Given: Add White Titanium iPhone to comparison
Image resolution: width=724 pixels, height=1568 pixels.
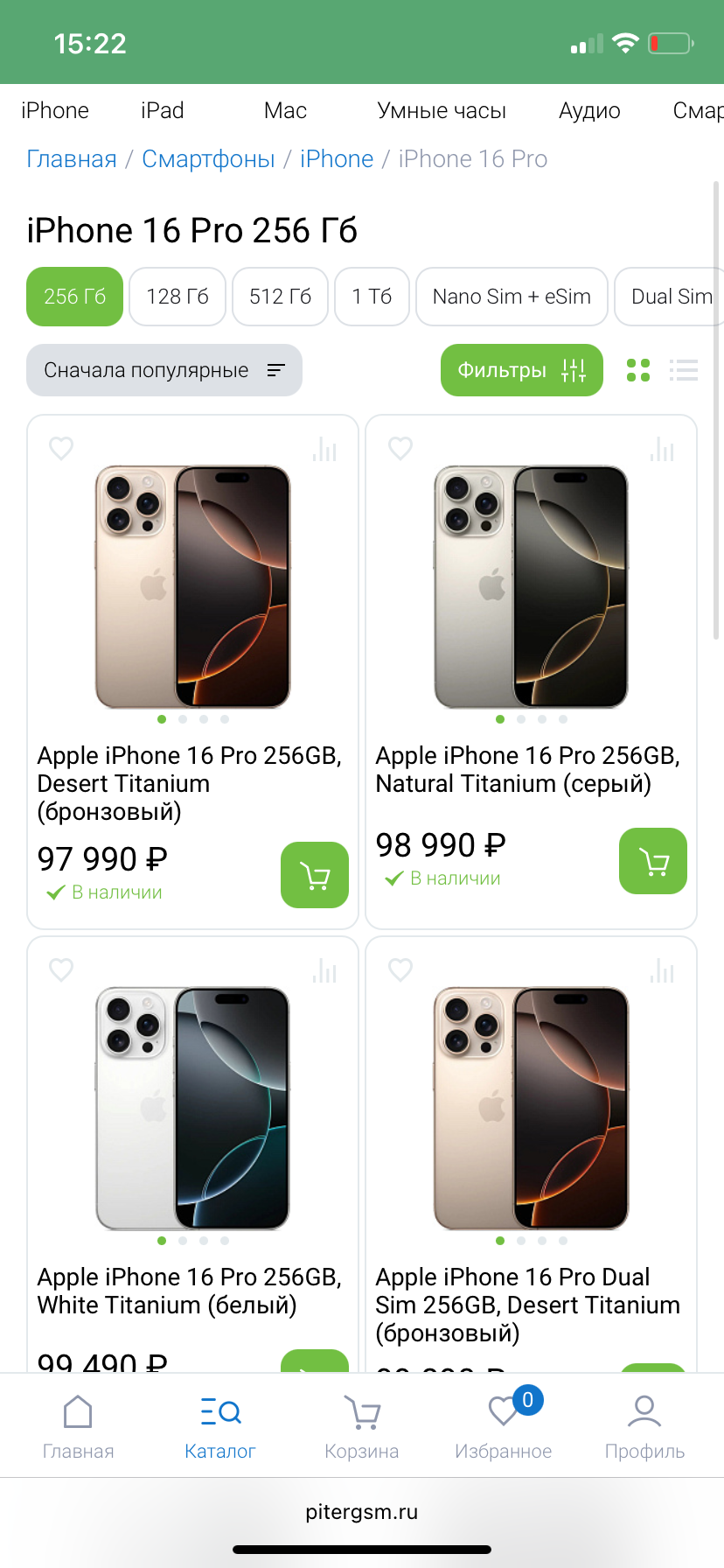Looking at the screenshot, I should click(324, 969).
